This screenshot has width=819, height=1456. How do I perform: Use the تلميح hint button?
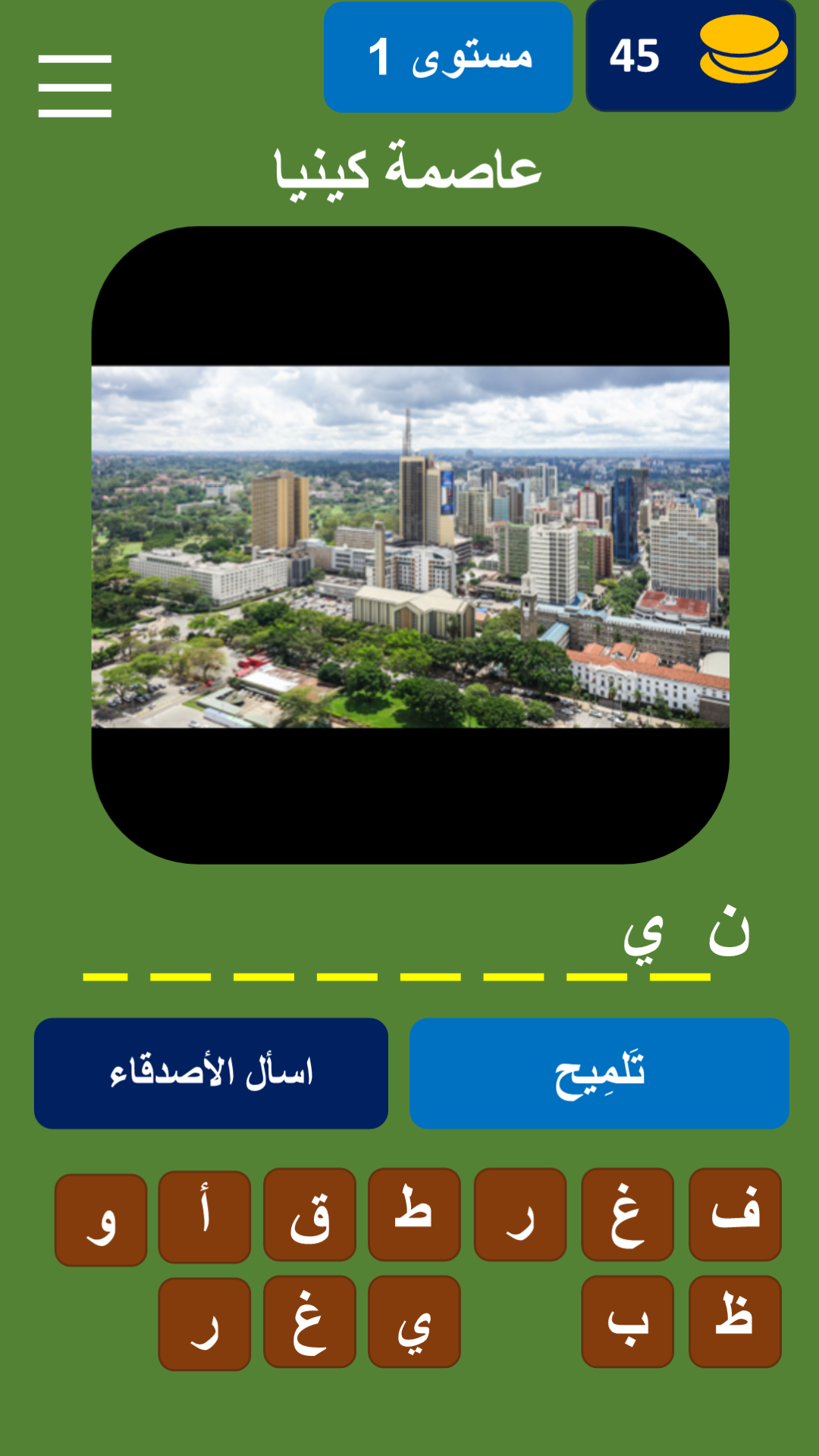(599, 1073)
